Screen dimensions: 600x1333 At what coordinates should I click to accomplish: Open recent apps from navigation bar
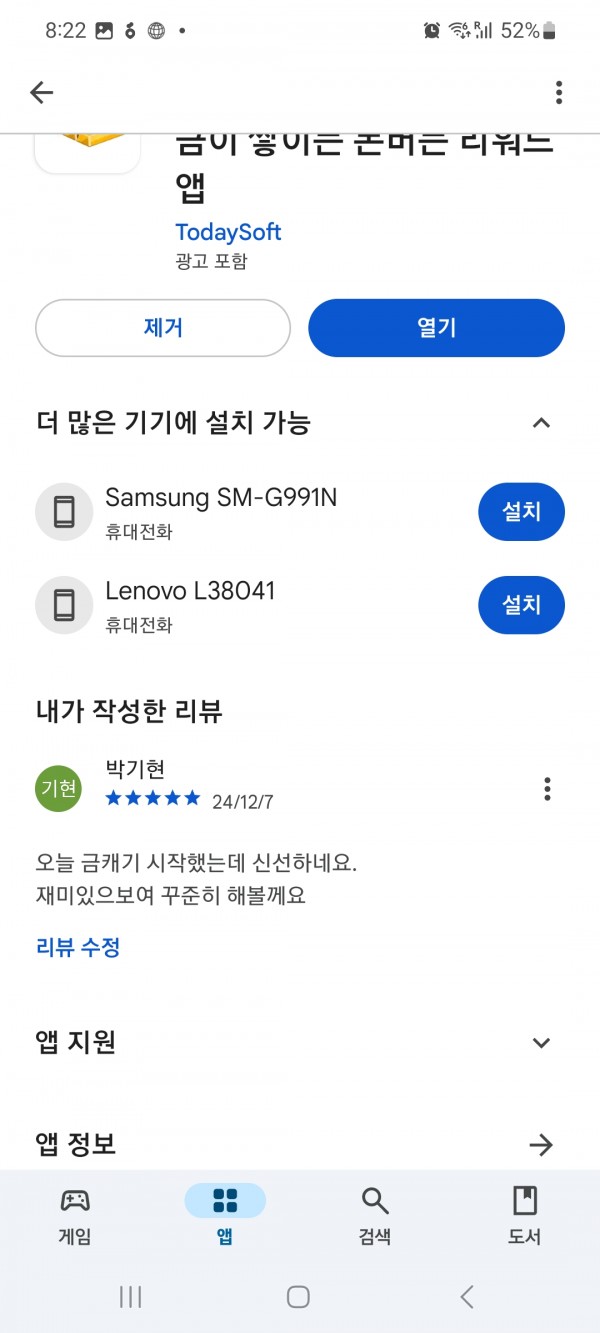tap(130, 1297)
